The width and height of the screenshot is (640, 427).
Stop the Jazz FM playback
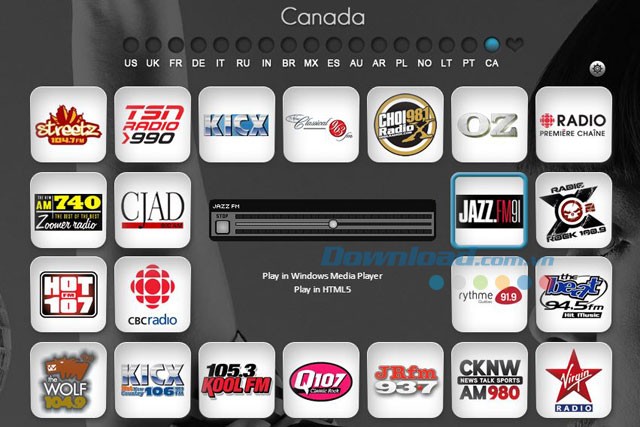[x=223, y=225]
